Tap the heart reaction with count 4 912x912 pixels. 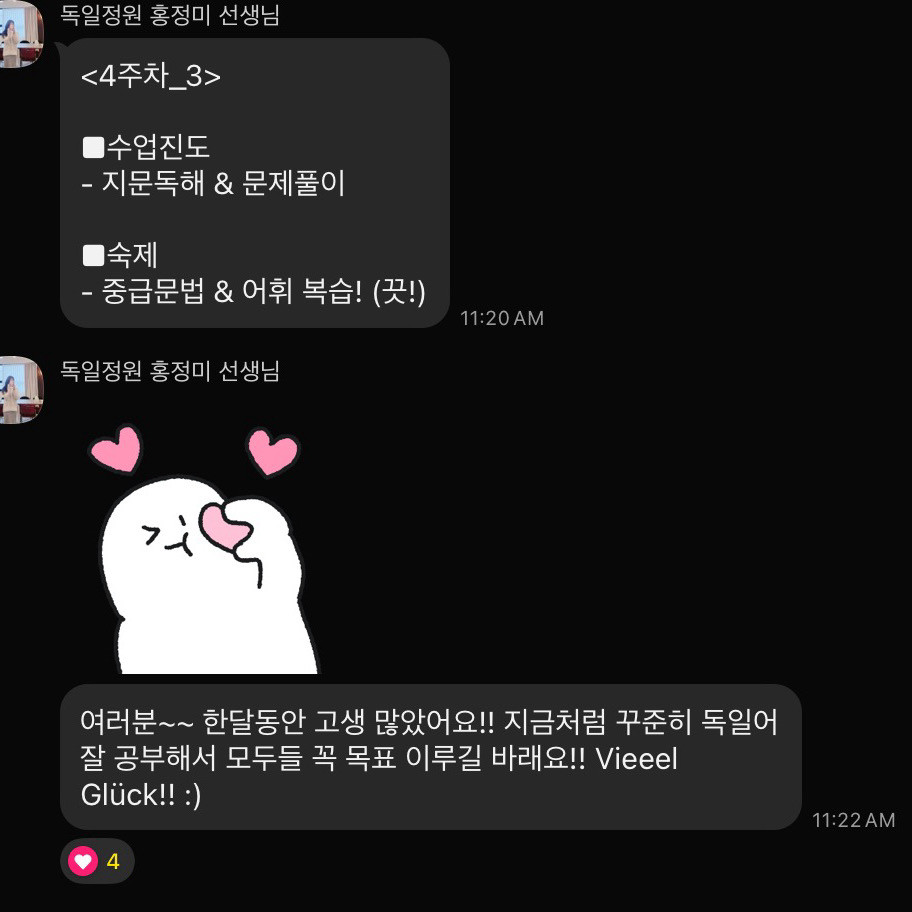(x=96, y=861)
